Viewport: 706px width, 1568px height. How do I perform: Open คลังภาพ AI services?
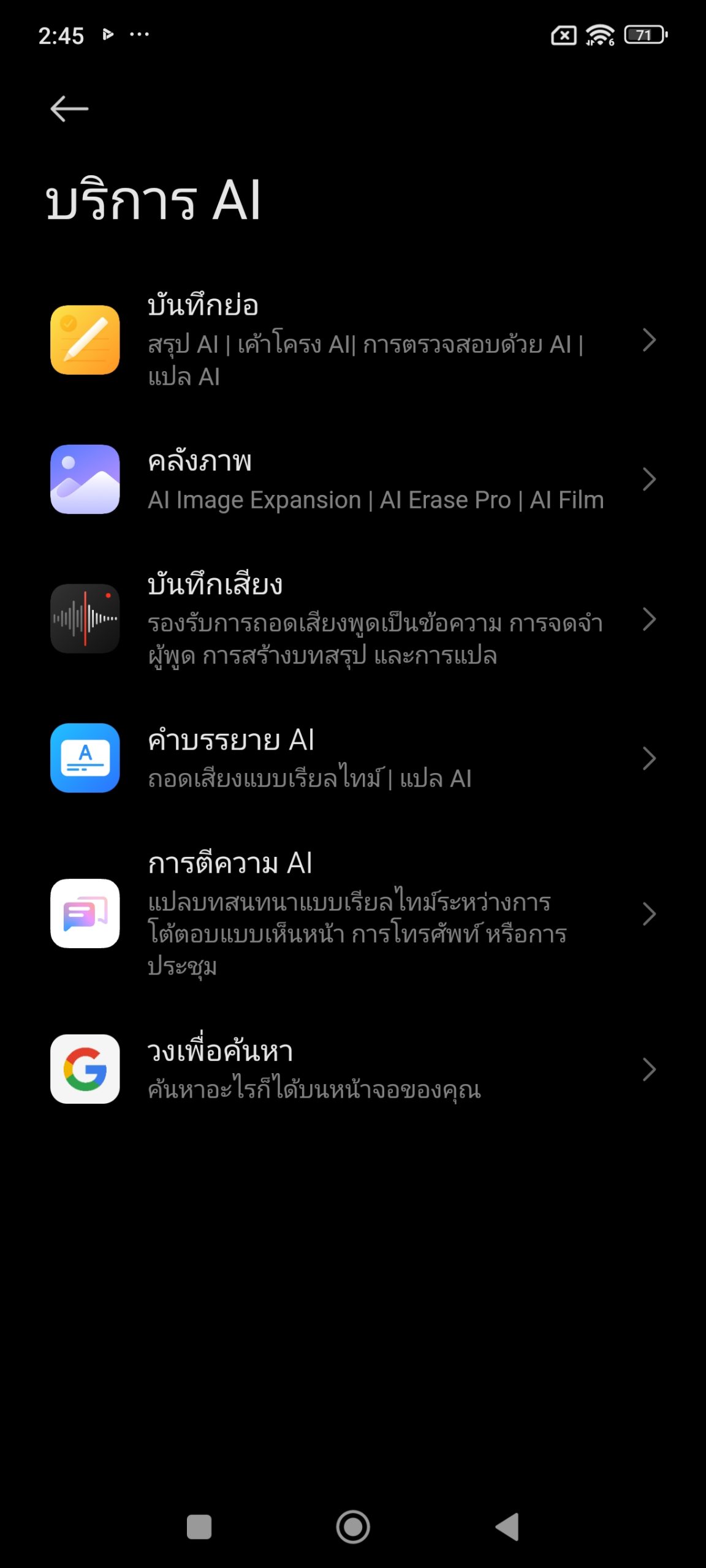click(x=353, y=479)
